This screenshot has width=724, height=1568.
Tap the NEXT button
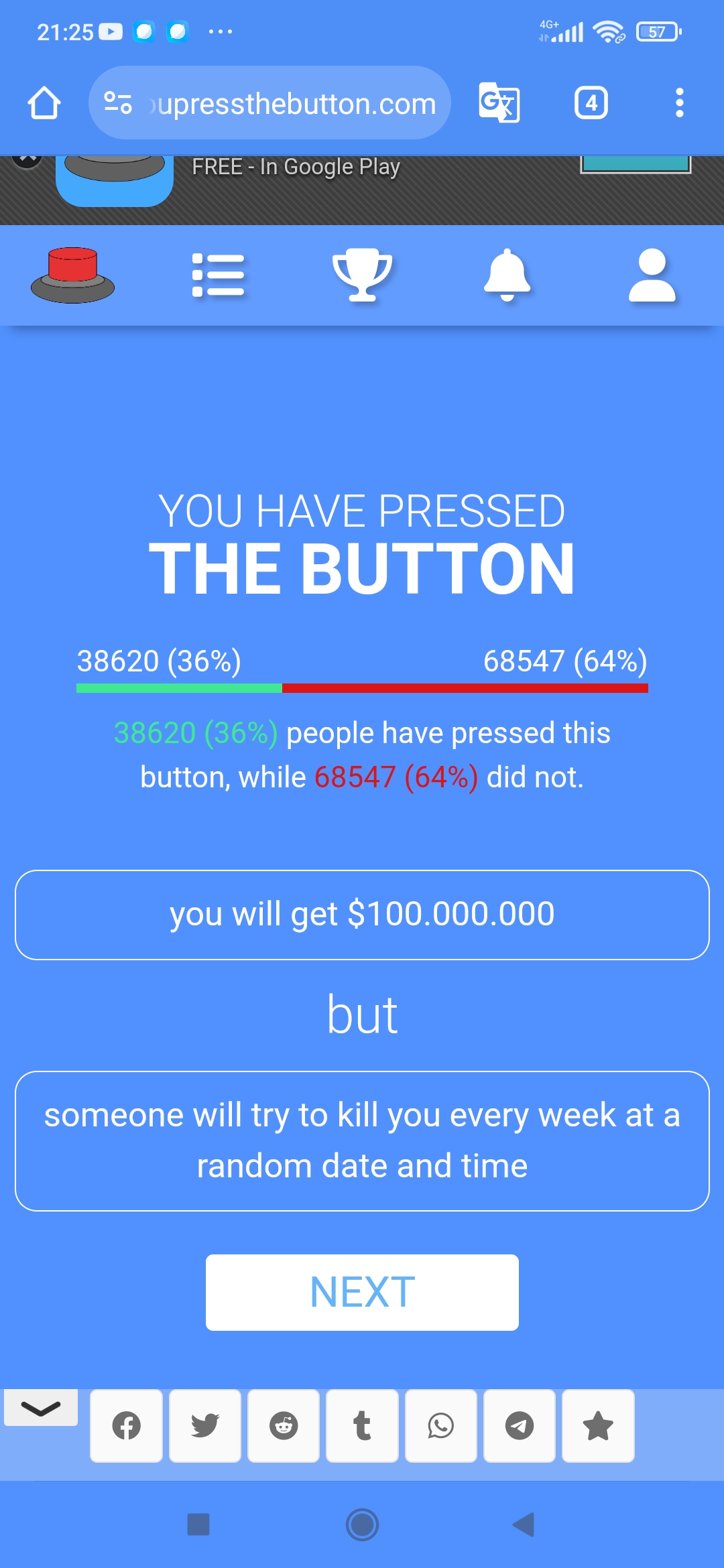(x=362, y=1292)
